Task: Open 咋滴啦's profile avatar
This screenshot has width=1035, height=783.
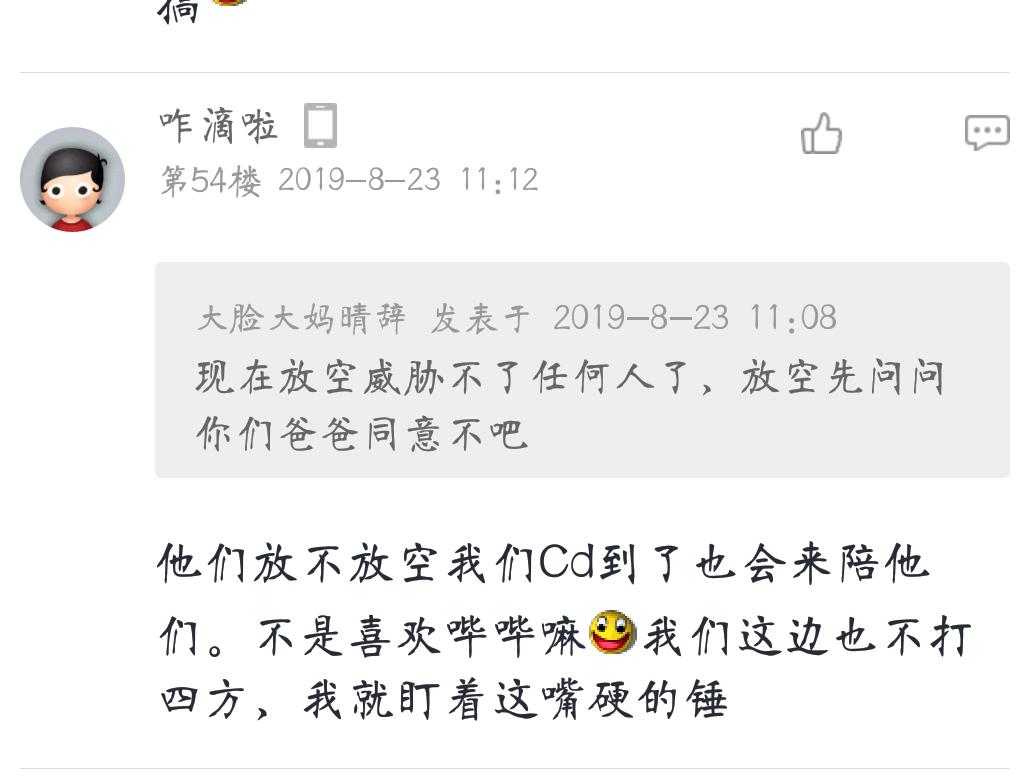Action: [72, 180]
